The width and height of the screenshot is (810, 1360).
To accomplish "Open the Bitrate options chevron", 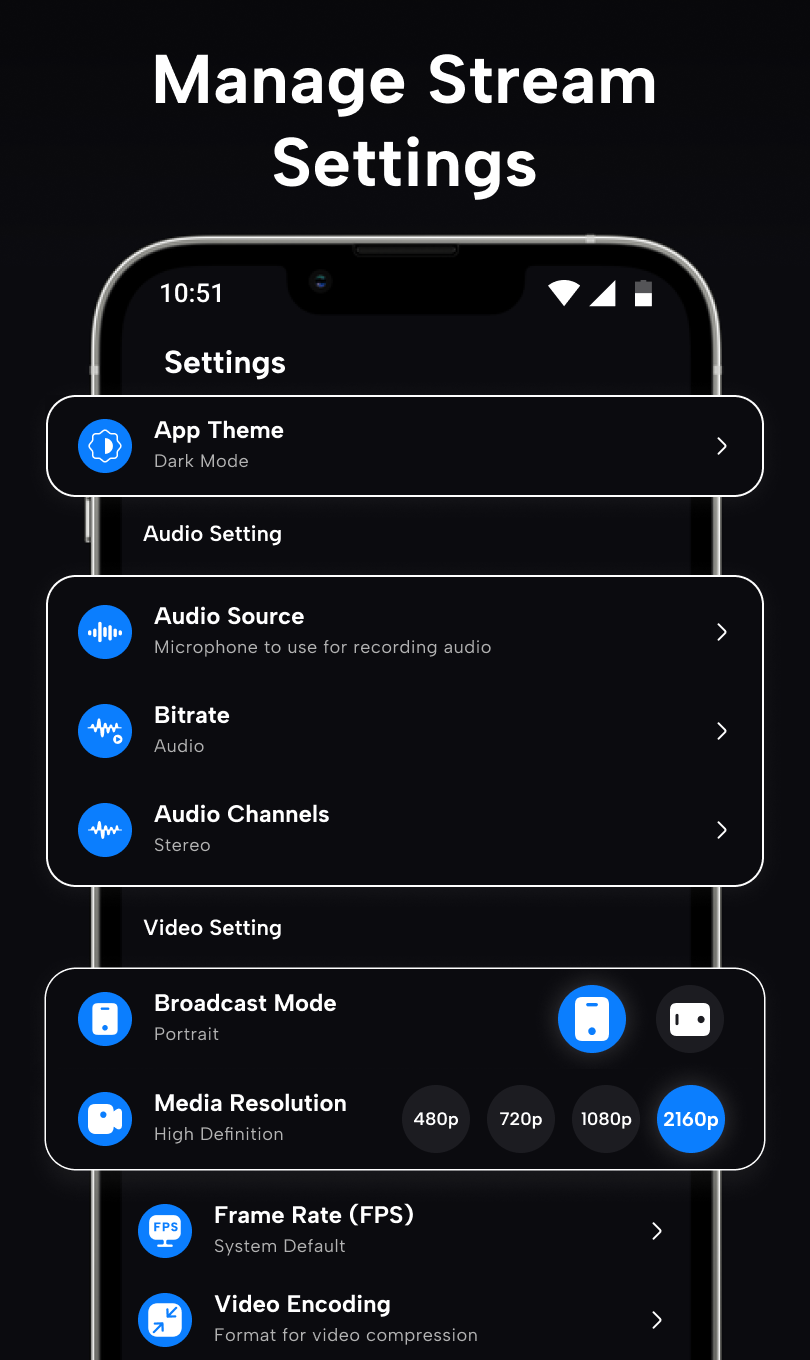I will (x=721, y=731).
